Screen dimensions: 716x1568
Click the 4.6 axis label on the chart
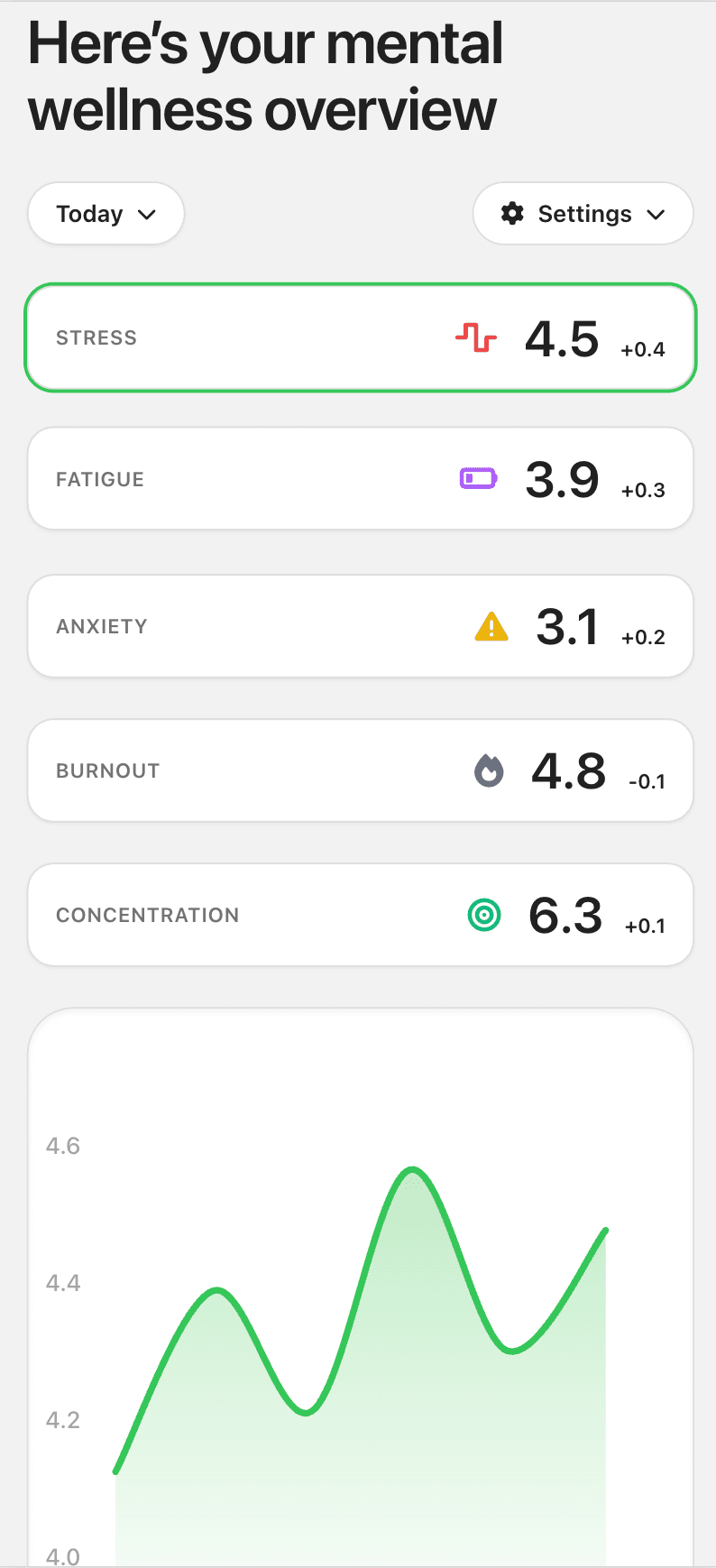coord(61,1146)
